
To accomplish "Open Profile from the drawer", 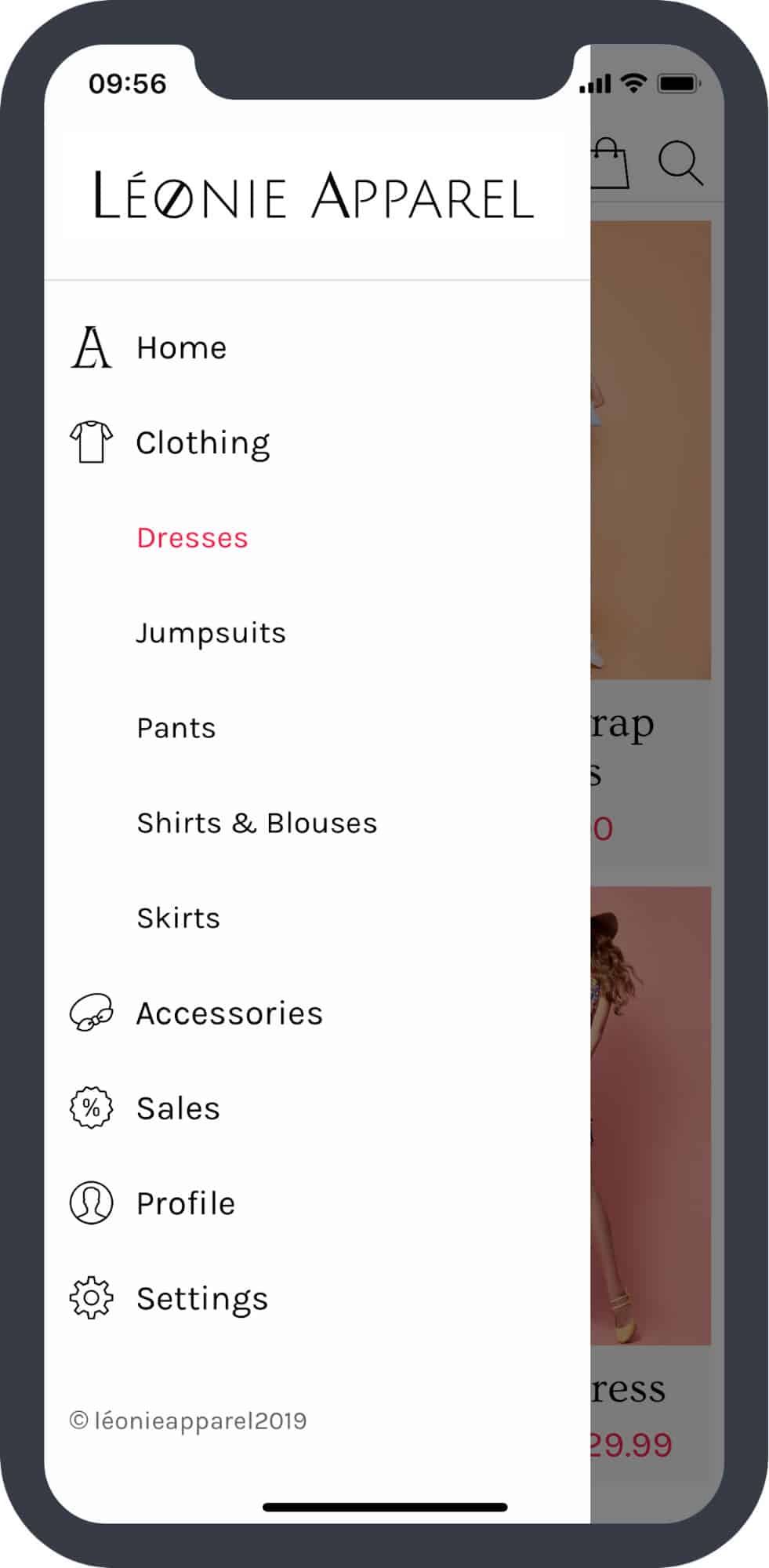I will tap(186, 1203).
